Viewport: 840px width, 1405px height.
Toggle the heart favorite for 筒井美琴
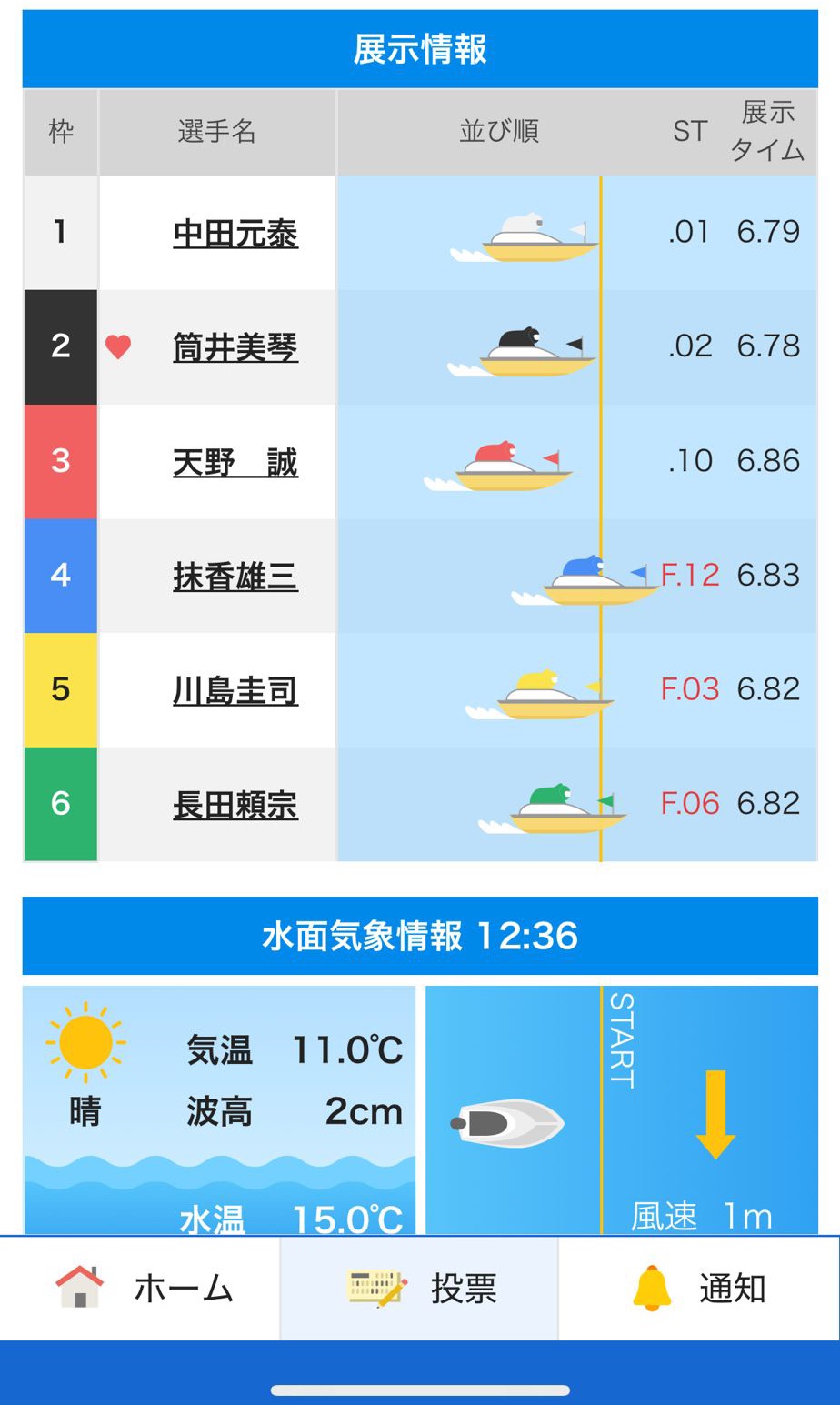(x=118, y=346)
